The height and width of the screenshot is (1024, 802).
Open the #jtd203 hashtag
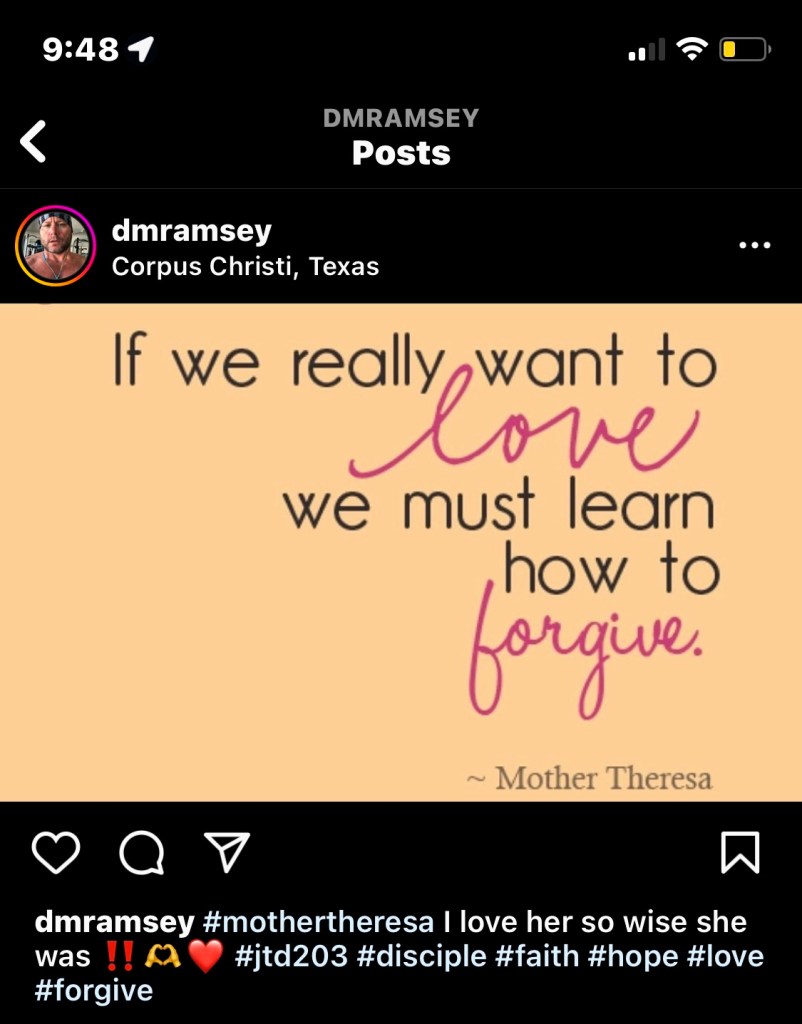[x=292, y=956]
